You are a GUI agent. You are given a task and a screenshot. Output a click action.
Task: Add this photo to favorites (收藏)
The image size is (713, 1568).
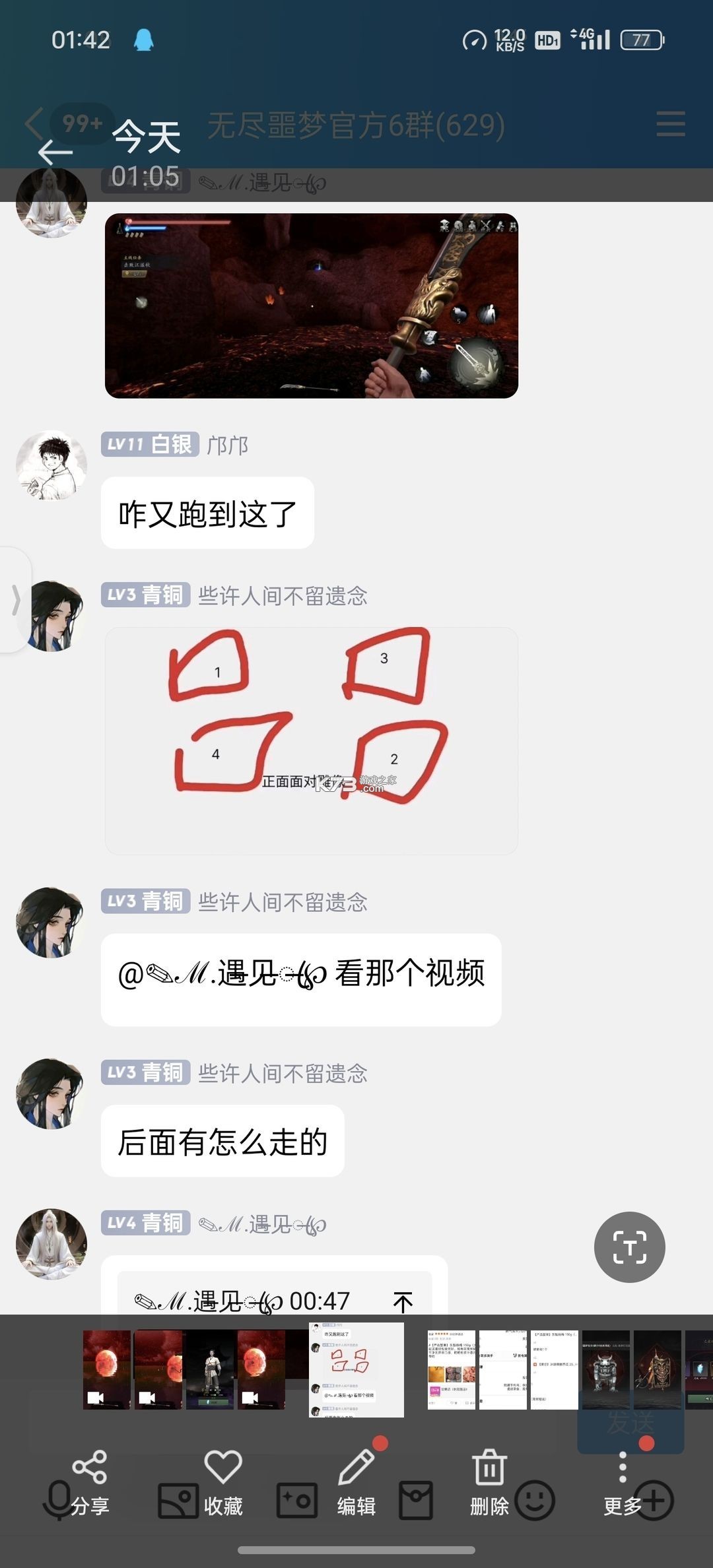tap(223, 1482)
